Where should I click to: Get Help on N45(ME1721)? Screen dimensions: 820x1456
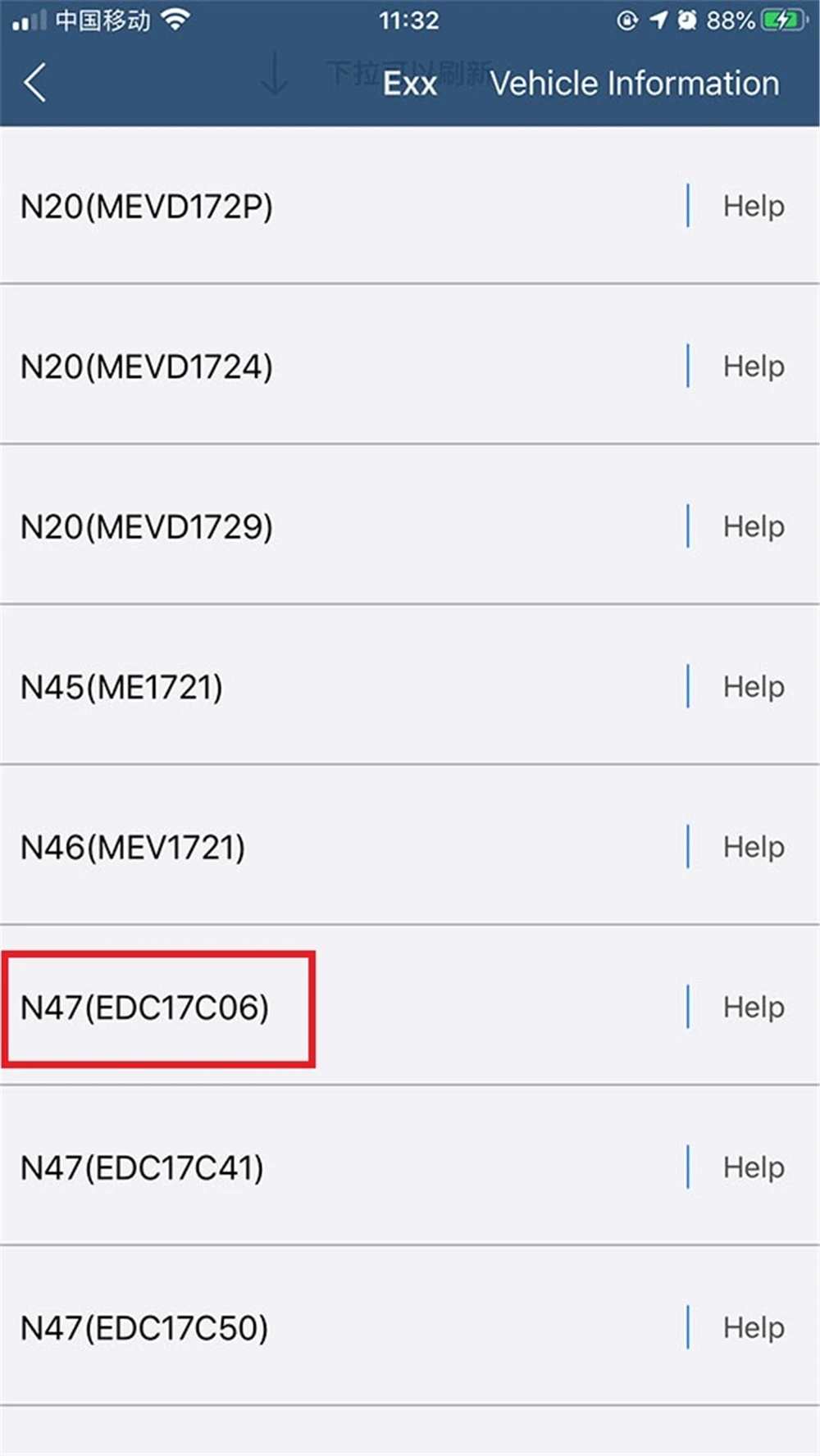(753, 687)
